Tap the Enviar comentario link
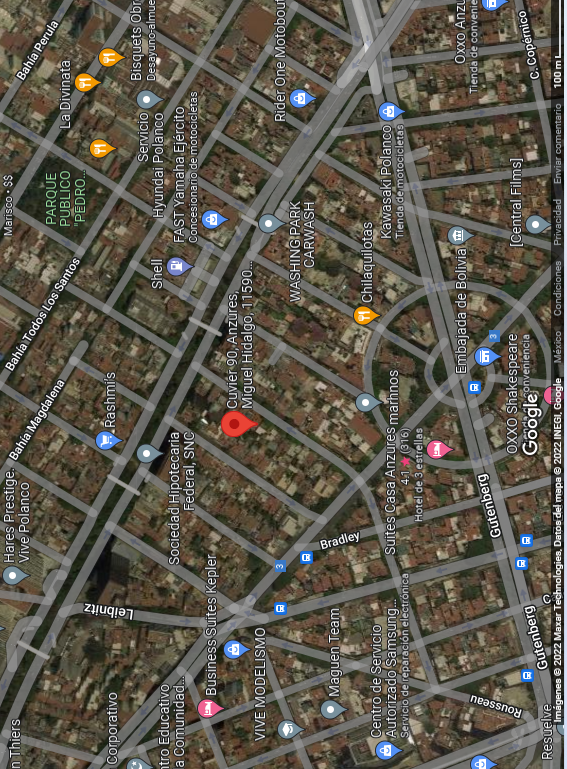 (558, 144)
